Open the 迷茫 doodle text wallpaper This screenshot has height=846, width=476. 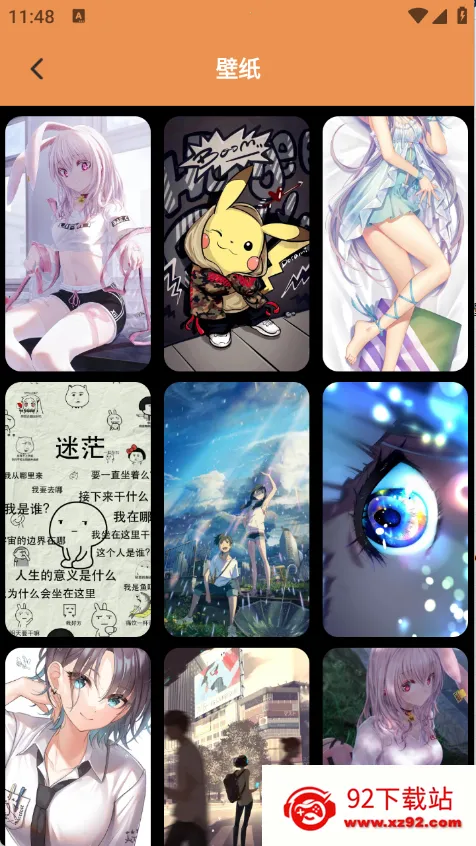[x=78, y=509]
